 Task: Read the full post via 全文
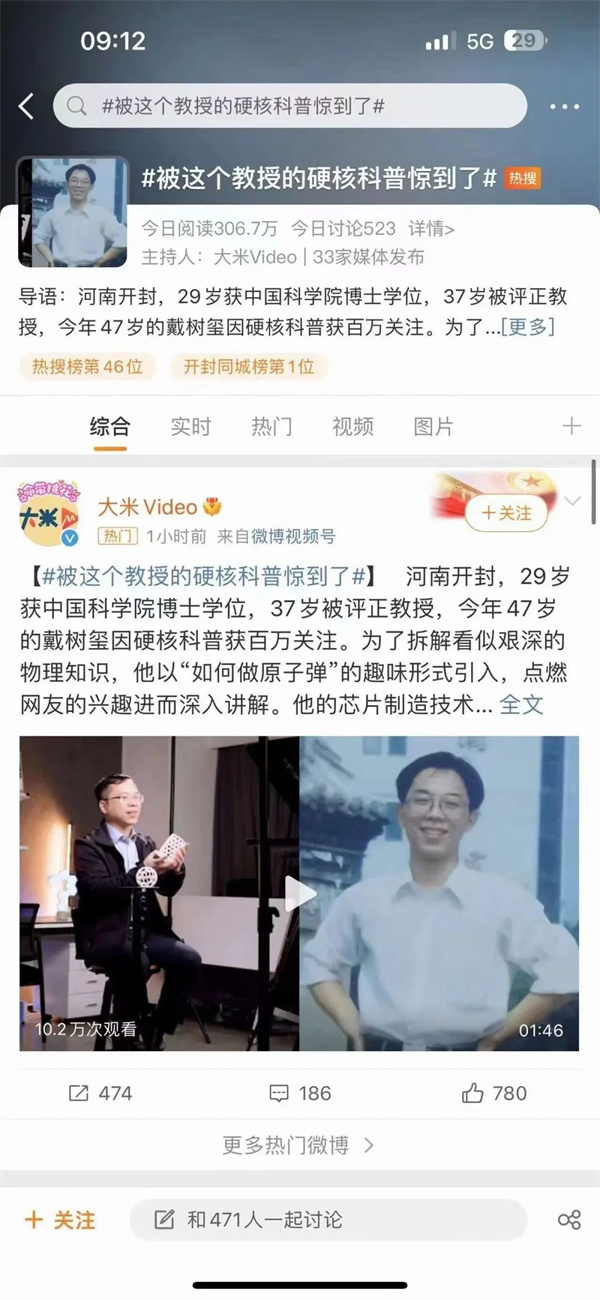(521, 704)
